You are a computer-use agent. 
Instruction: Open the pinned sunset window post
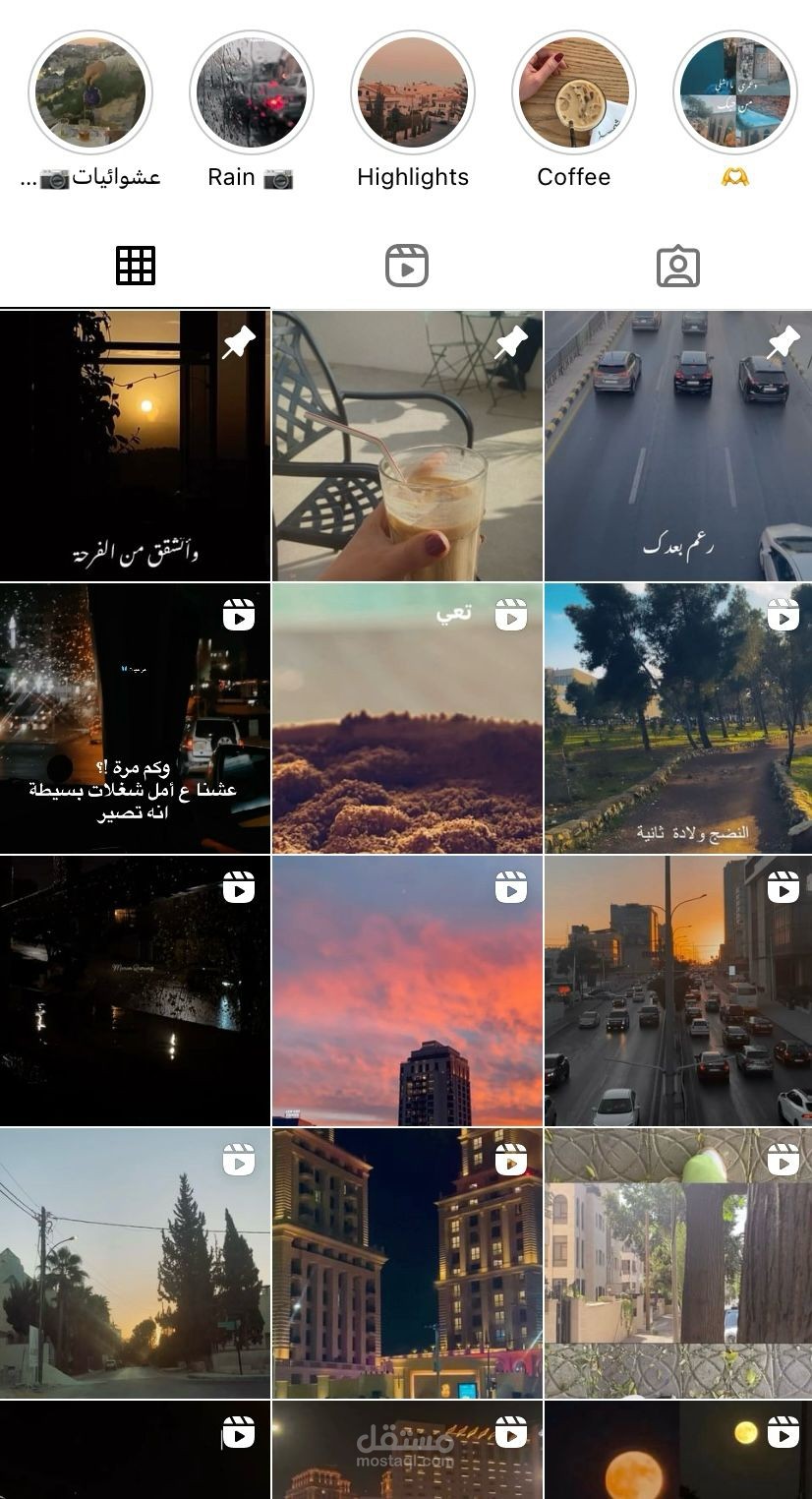(x=135, y=447)
